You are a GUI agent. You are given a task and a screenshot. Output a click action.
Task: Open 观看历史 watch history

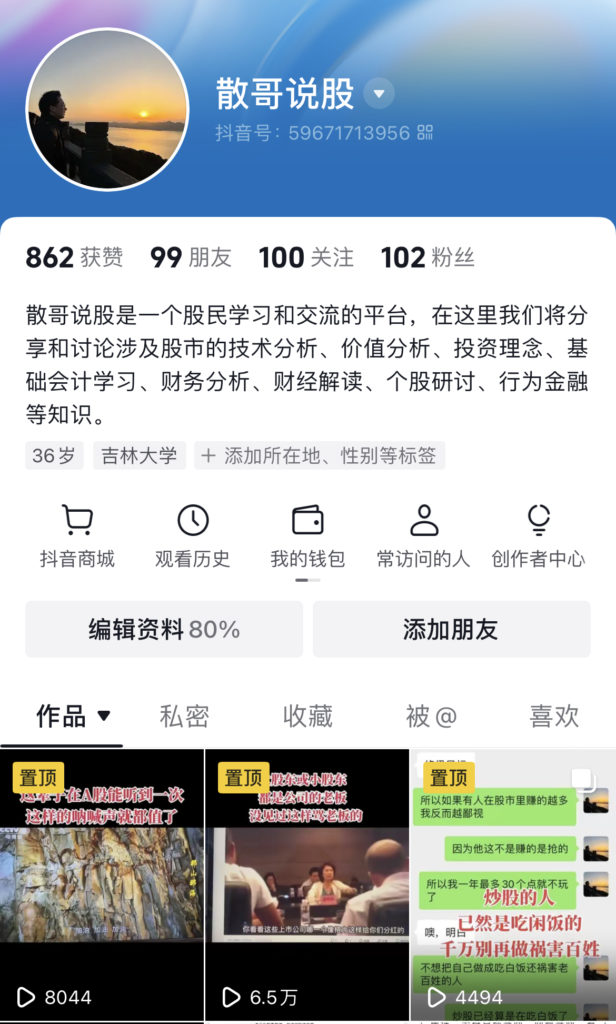(x=192, y=536)
